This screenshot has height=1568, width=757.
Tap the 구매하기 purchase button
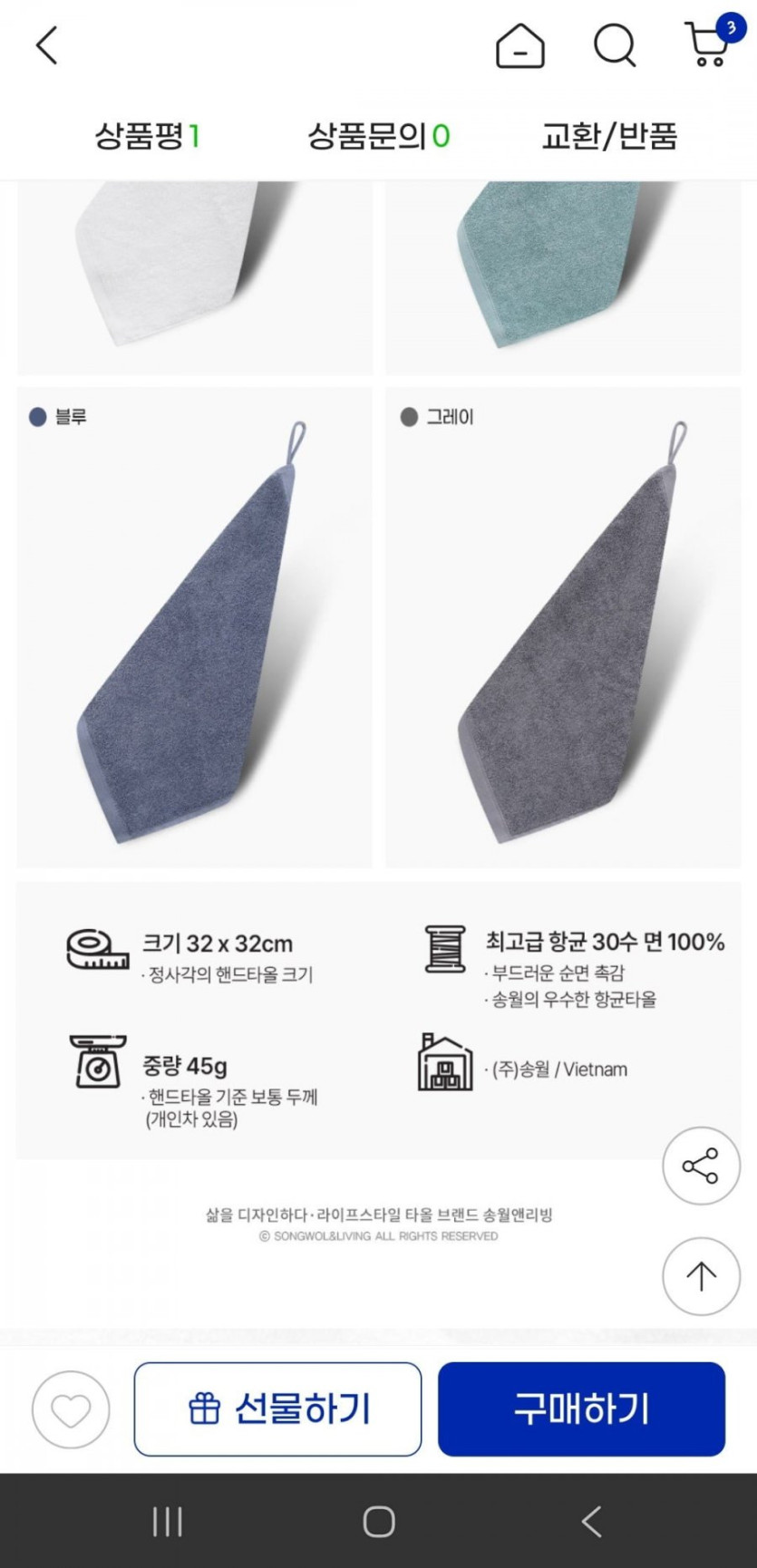tap(581, 1409)
